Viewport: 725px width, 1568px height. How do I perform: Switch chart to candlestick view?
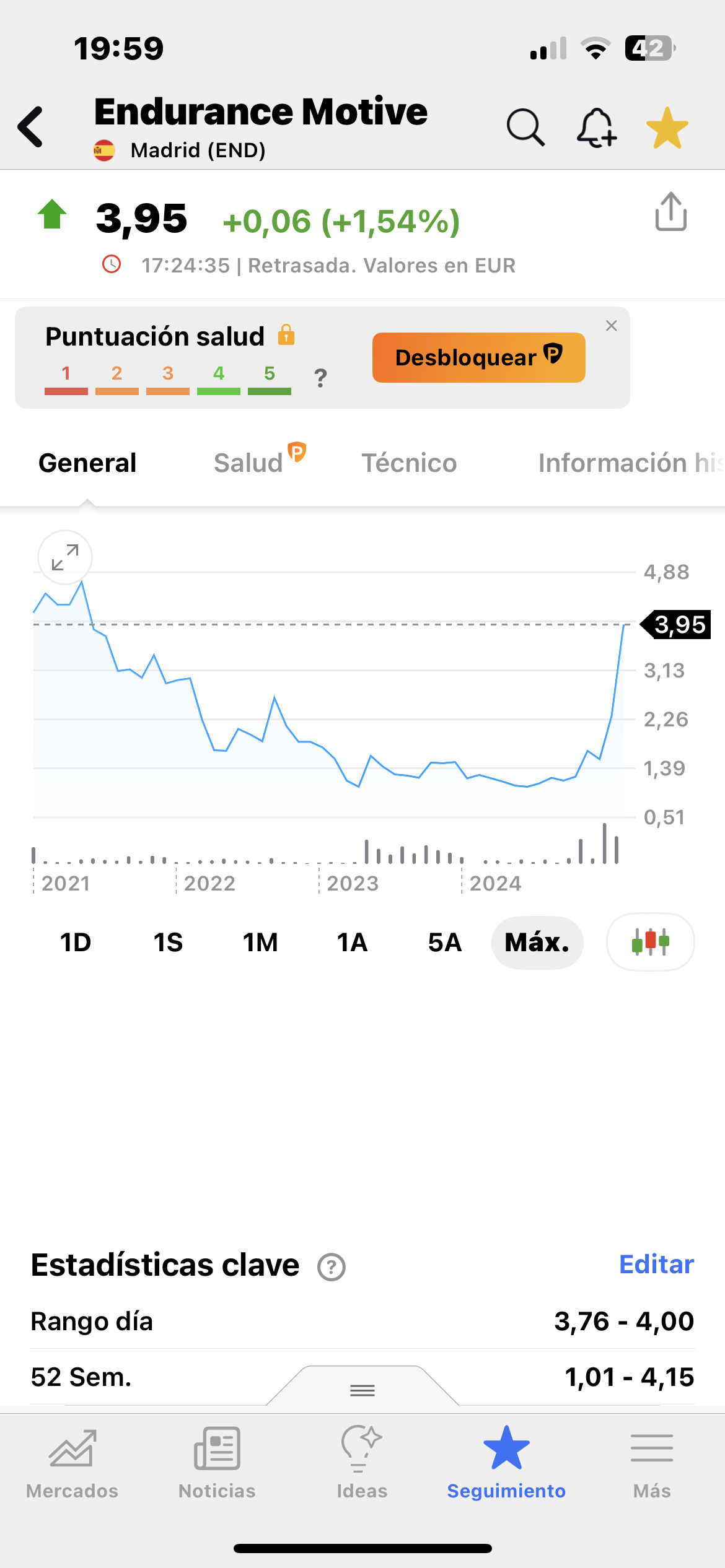(650, 942)
